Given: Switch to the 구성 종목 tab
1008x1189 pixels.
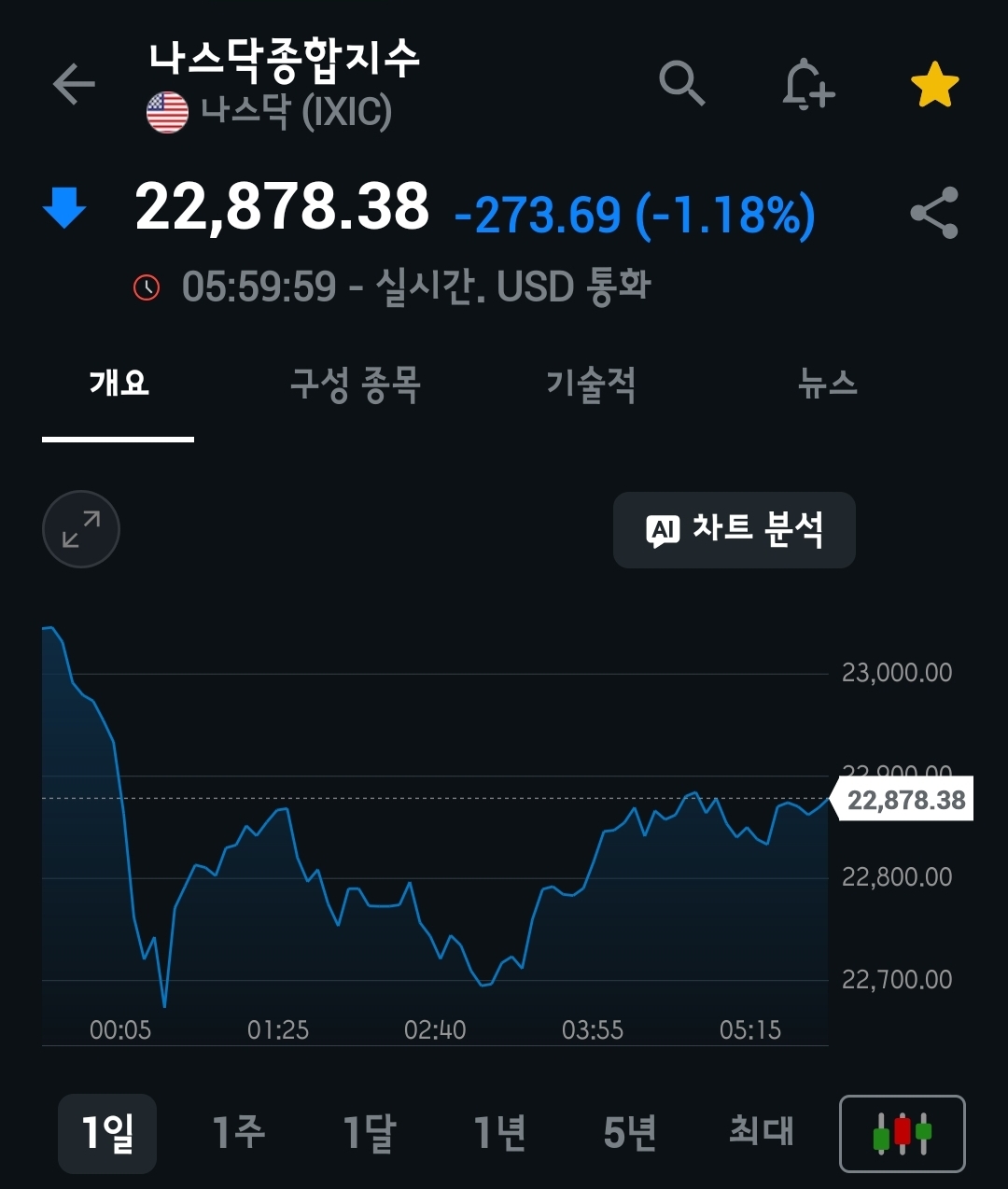Looking at the screenshot, I should click(x=356, y=385).
